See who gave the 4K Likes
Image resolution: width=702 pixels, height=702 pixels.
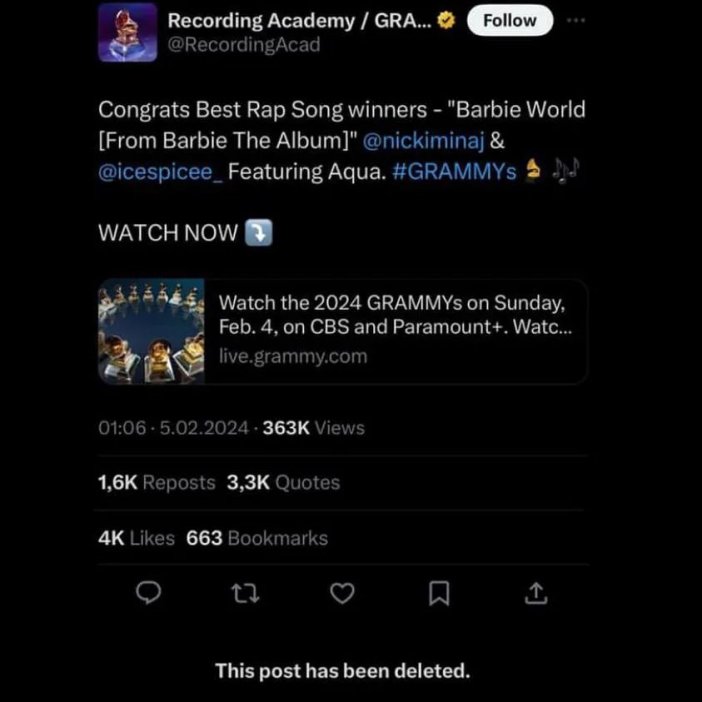tap(137, 538)
